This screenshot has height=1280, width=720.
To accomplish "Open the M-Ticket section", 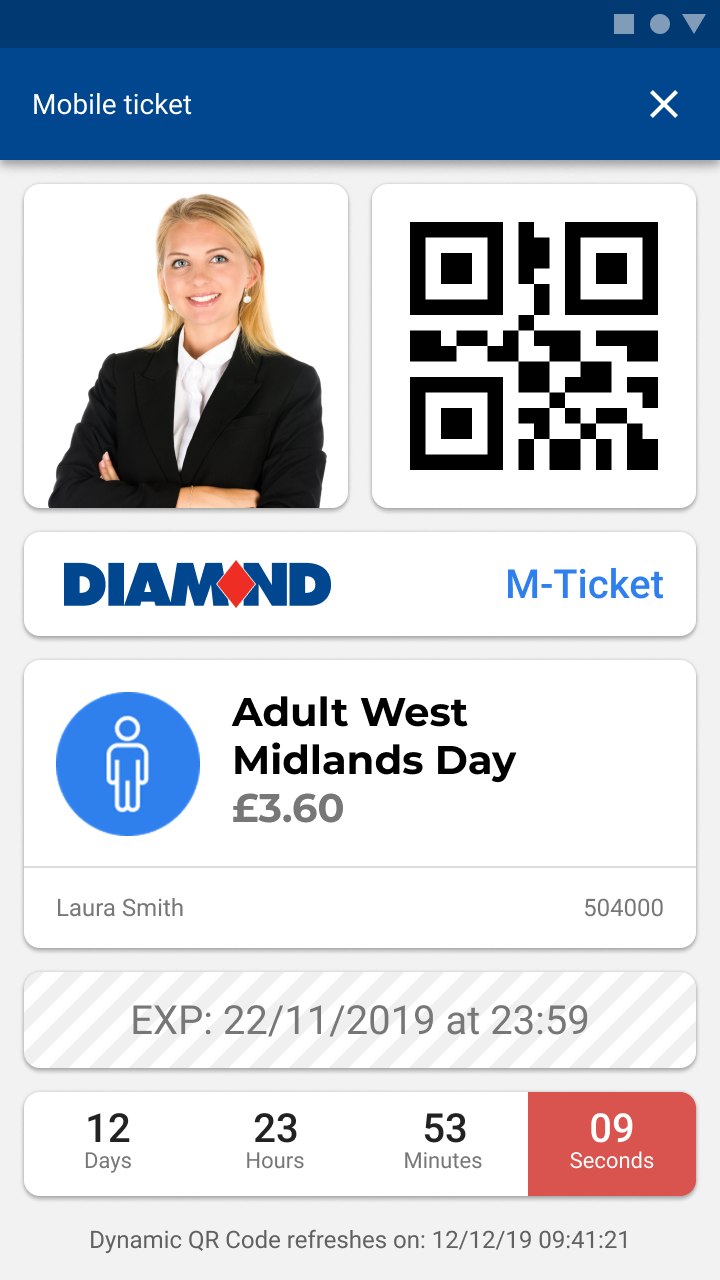I will [584, 583].
